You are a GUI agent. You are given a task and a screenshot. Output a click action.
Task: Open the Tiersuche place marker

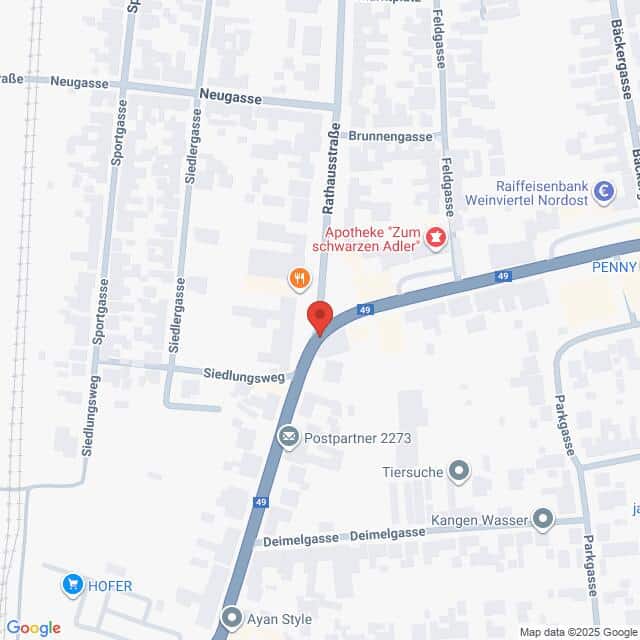click(x=459, y=470)
